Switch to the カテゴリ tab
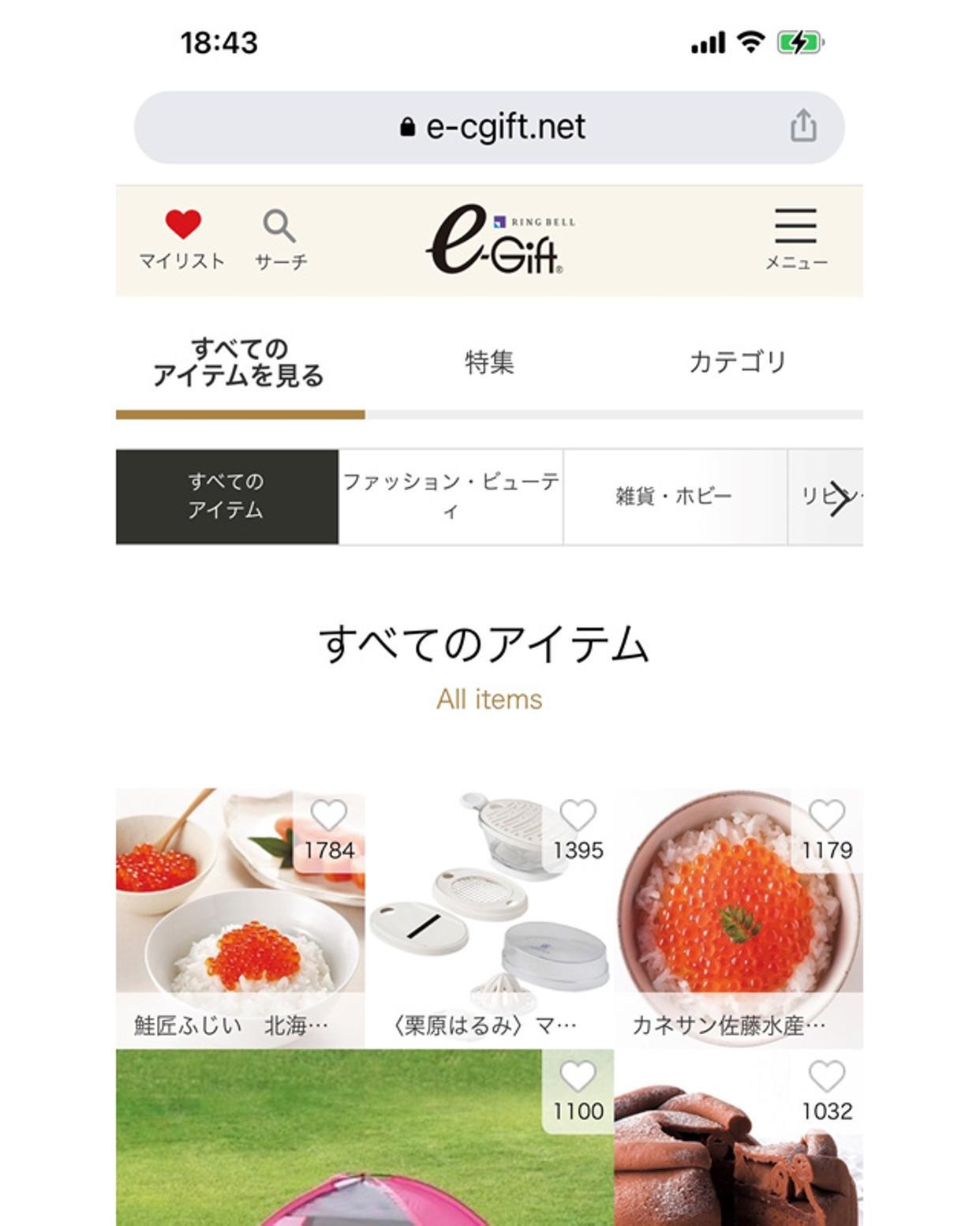The image size is (980, 1226). (x=738, y=362)
